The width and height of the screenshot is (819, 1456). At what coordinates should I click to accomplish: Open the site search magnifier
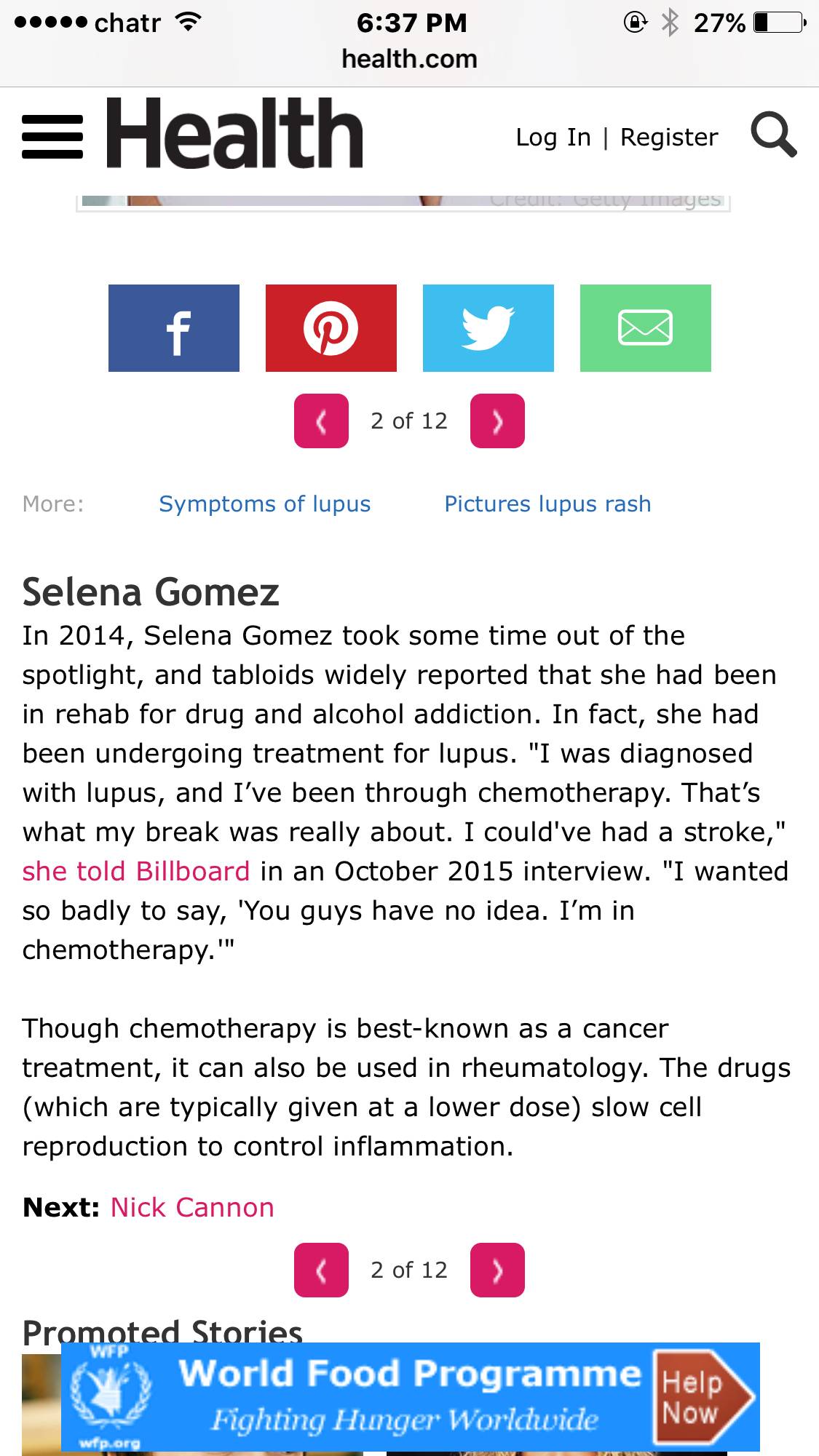[x=773, y=135]
